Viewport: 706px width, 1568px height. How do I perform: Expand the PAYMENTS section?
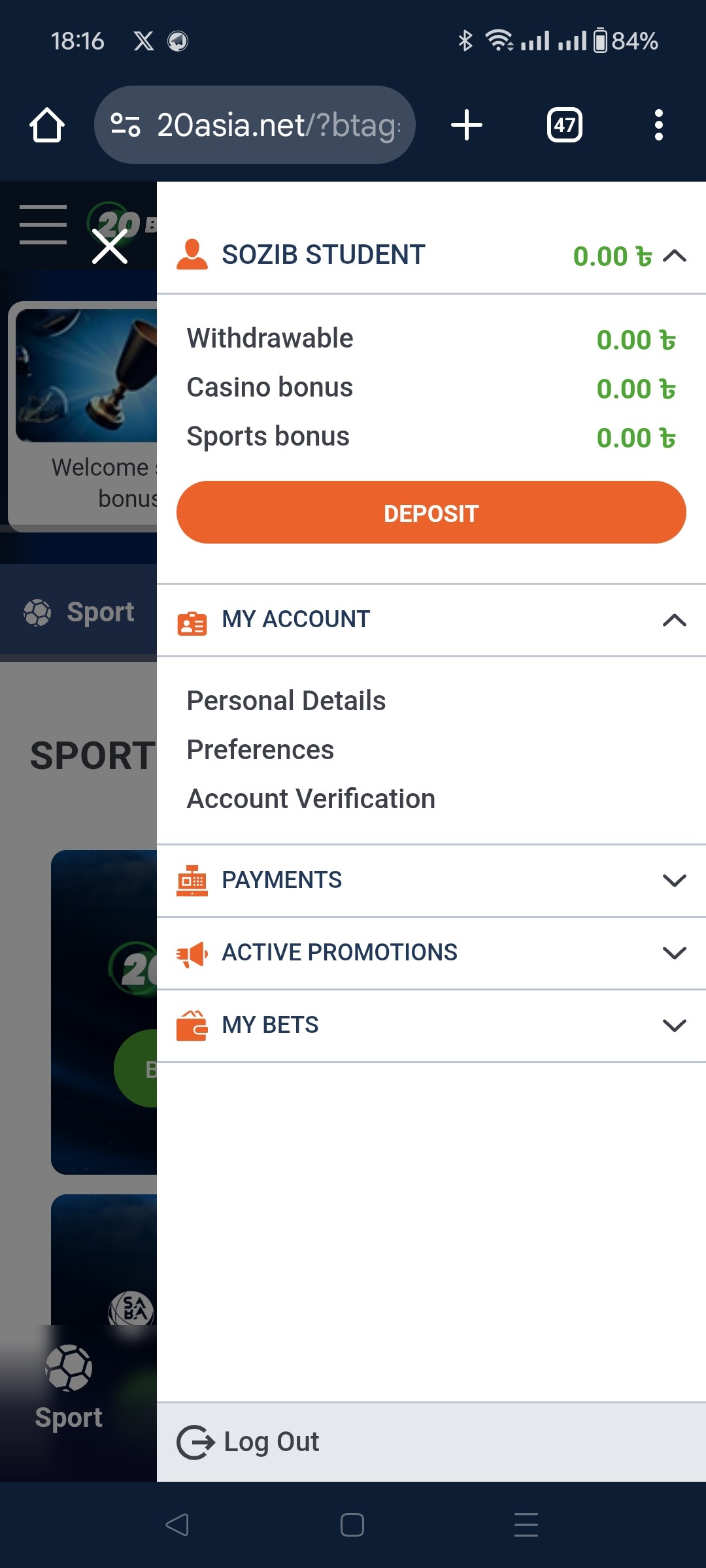[431, 880]
